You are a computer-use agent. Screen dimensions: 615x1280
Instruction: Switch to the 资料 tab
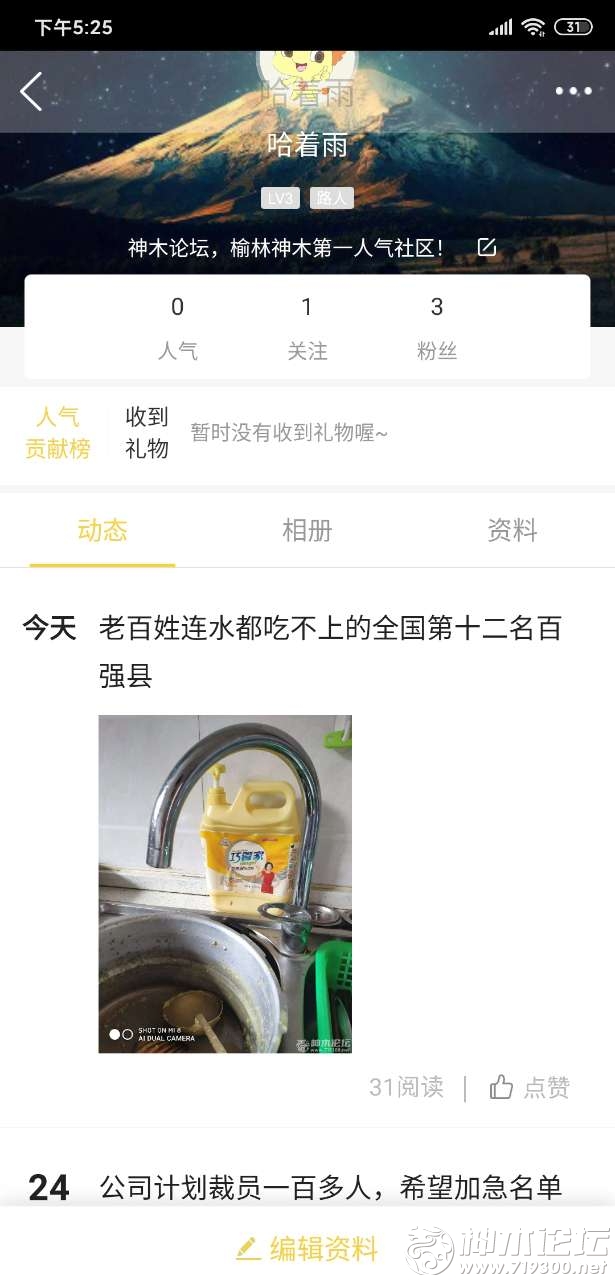[x=512, y=530]
